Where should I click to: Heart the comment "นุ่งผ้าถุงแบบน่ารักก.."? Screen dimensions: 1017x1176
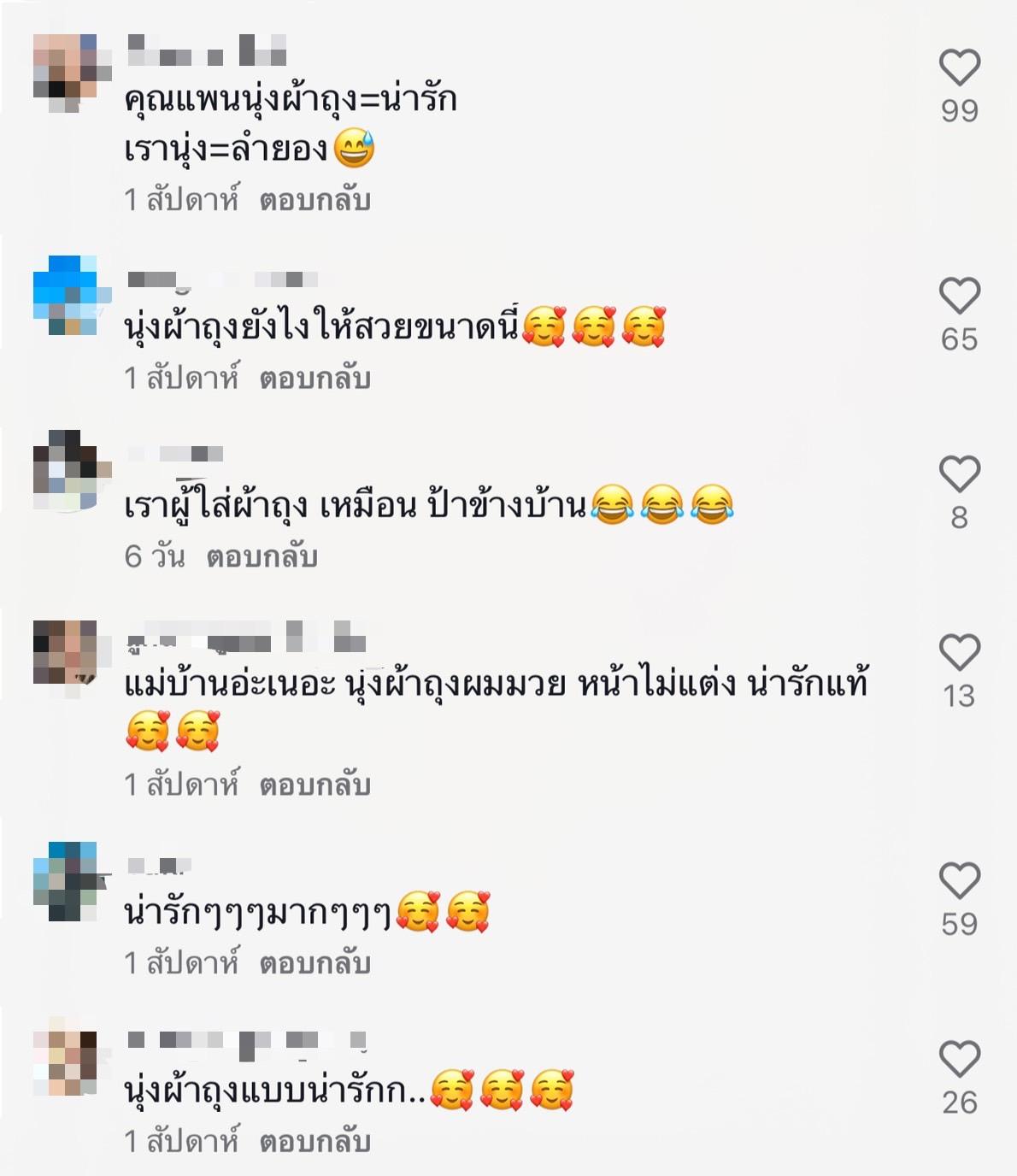click(959, 1060)
